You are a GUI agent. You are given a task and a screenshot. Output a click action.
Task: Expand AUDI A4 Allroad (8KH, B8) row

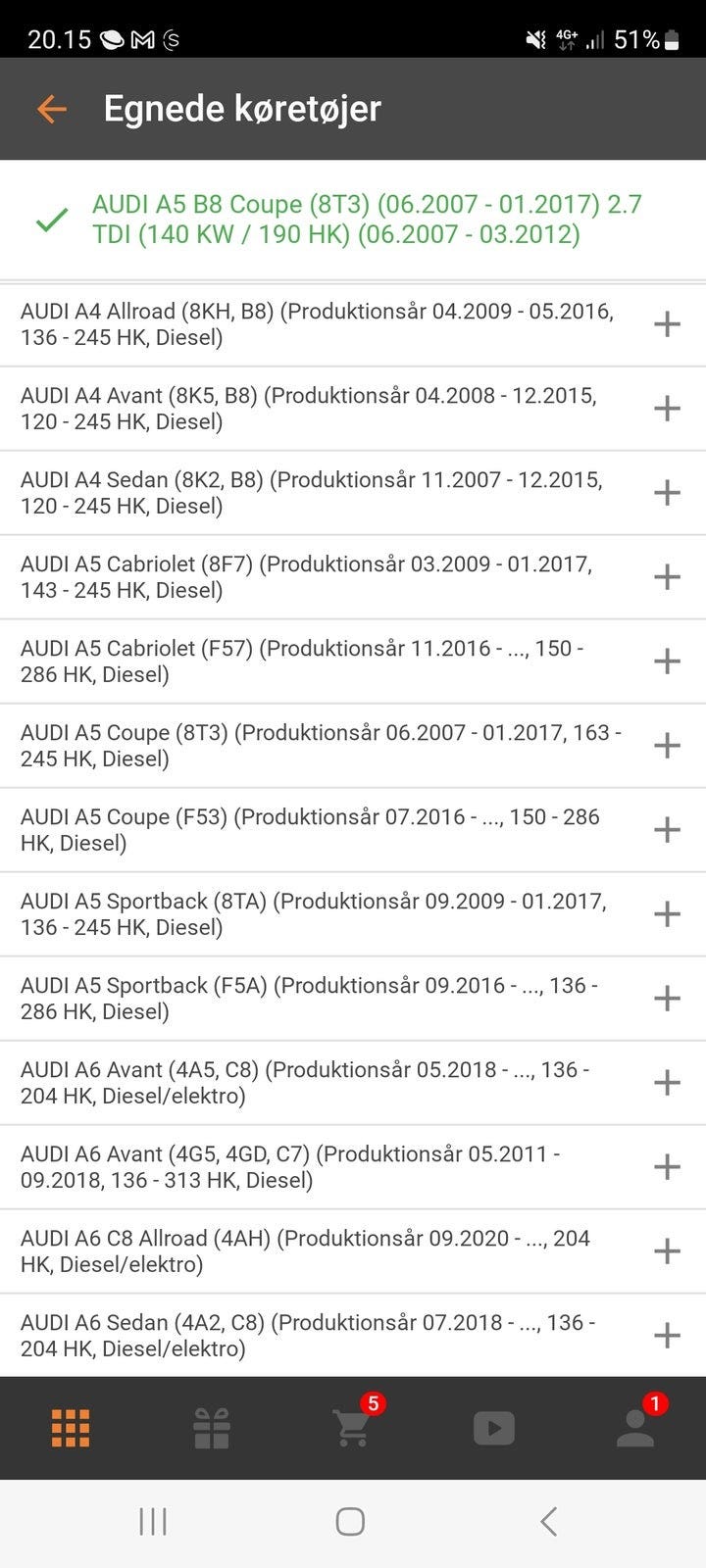[667, 324]
